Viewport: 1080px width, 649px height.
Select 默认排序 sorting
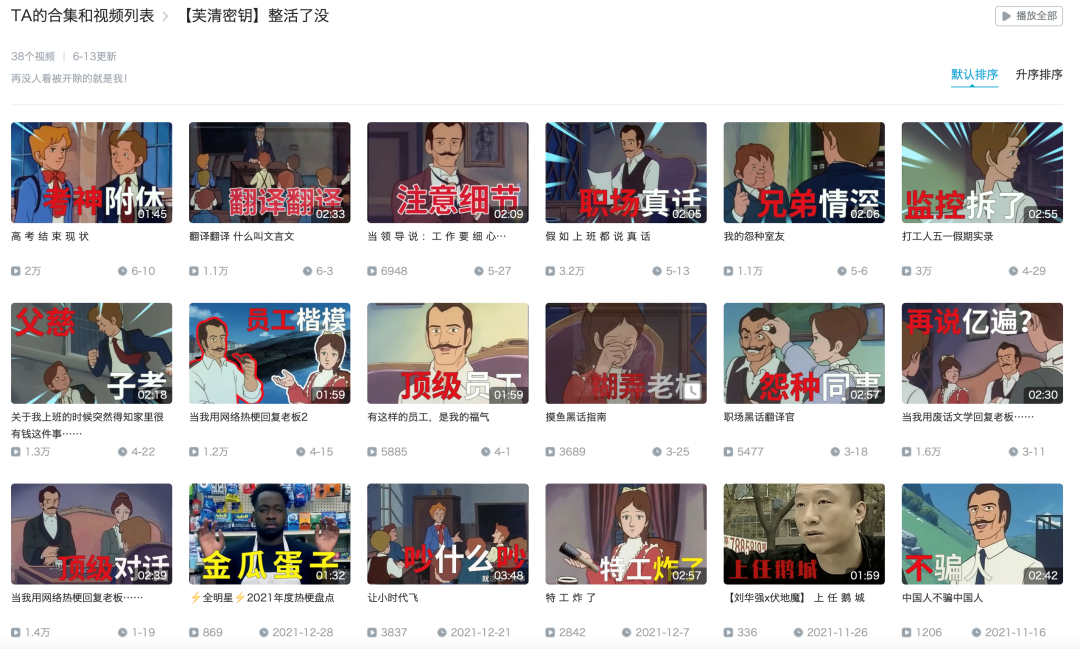(974, 75)
